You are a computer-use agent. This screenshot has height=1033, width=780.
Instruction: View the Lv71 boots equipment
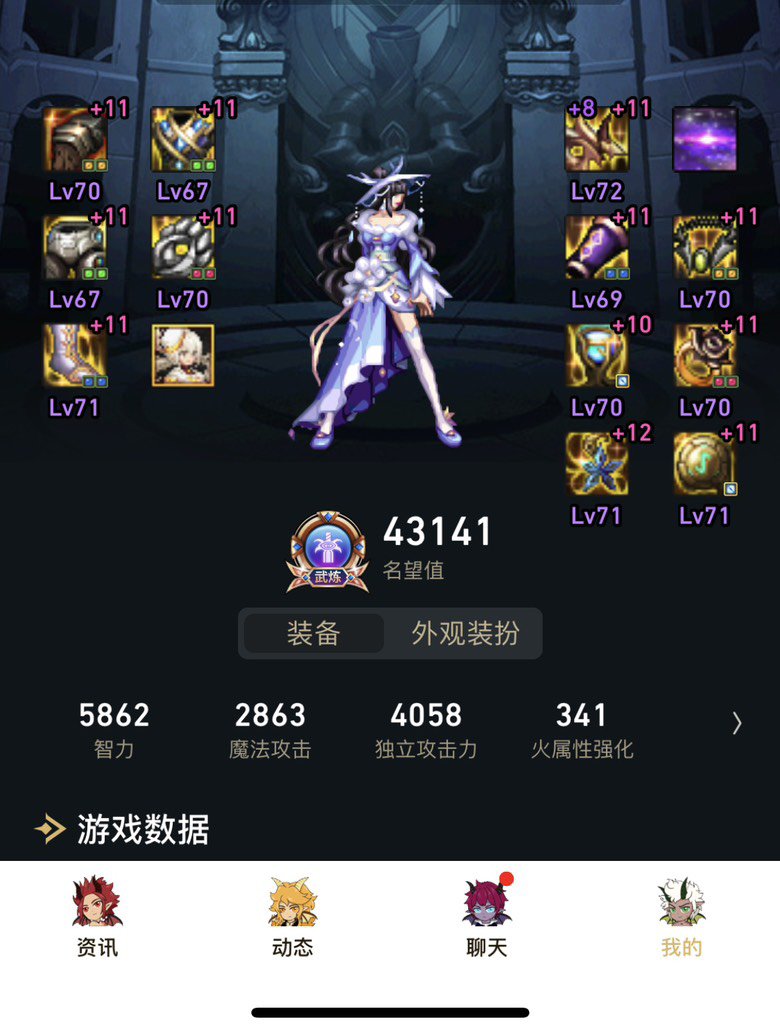[75, 355]
